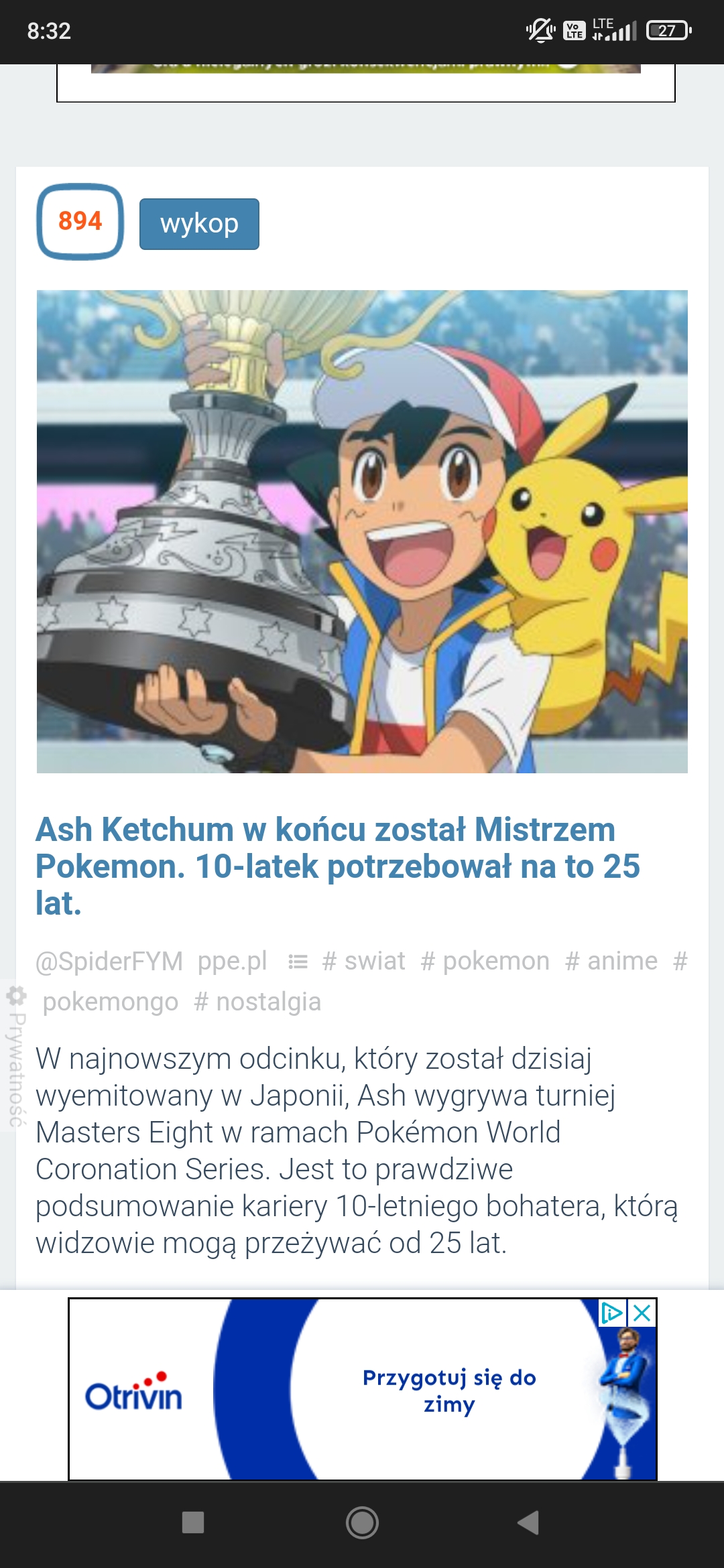Screen dimensions: 724x1568
Task: Go back with the system back button
Action: pos(529,1522)
